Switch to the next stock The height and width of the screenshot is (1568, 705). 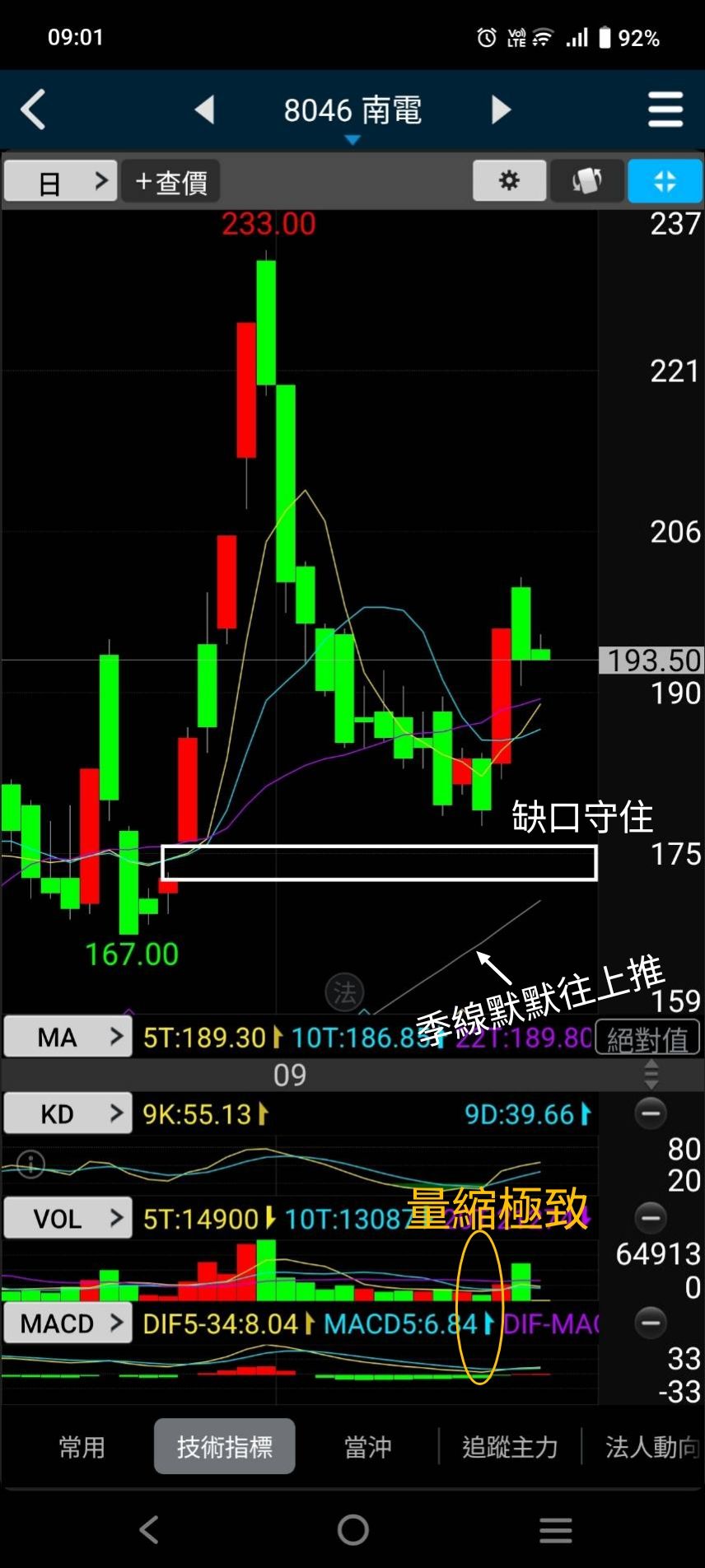[x=501, y=110]
